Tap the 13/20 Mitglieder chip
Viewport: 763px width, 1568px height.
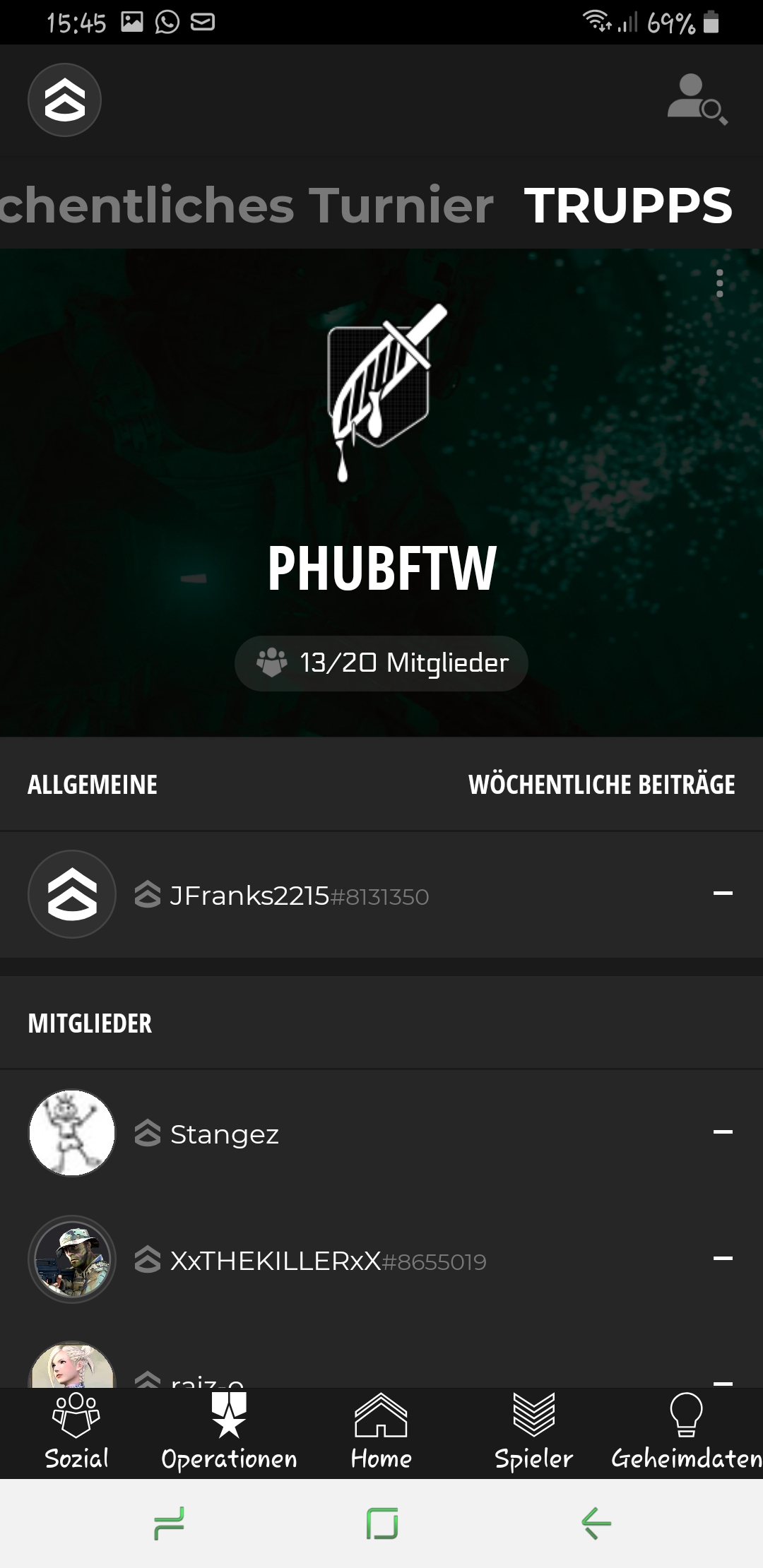coord(381,663)
